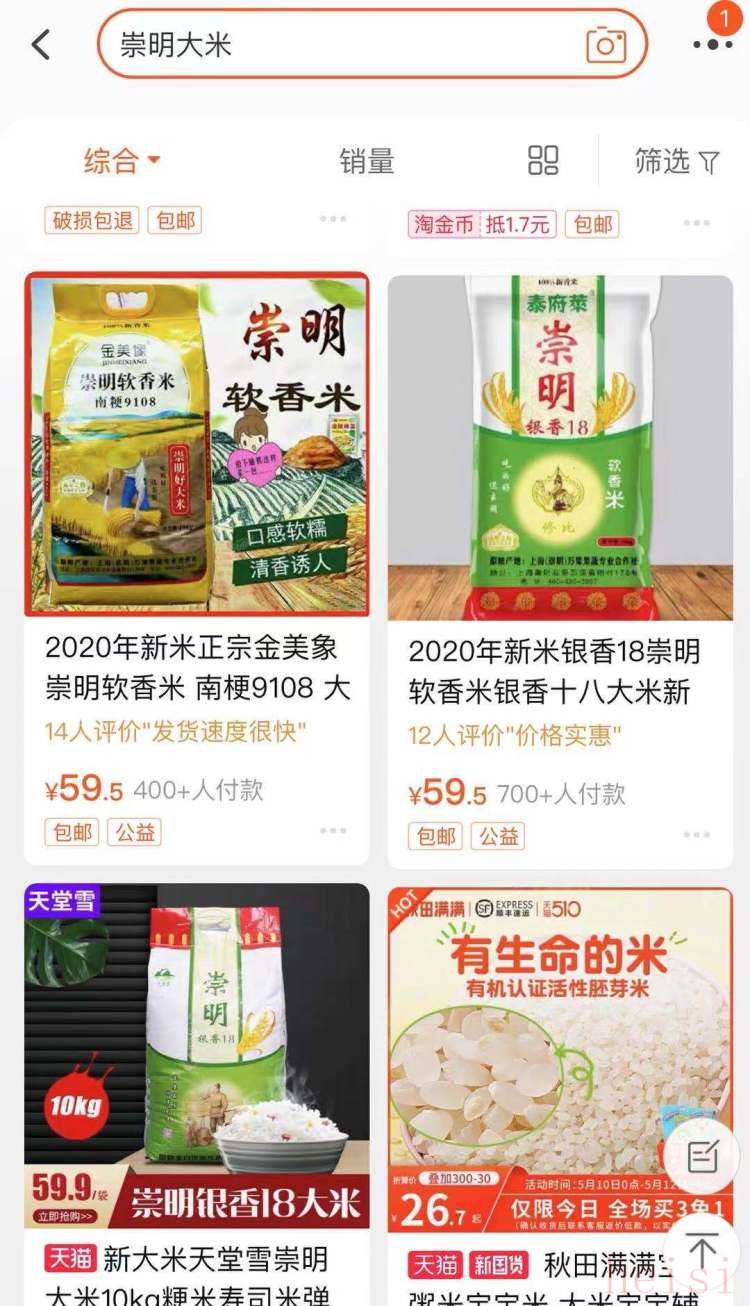Open more options for 银香18崇明软香米
This screenshot has width=750, height=1306.
pyautogui.click(x=696, y=835)
